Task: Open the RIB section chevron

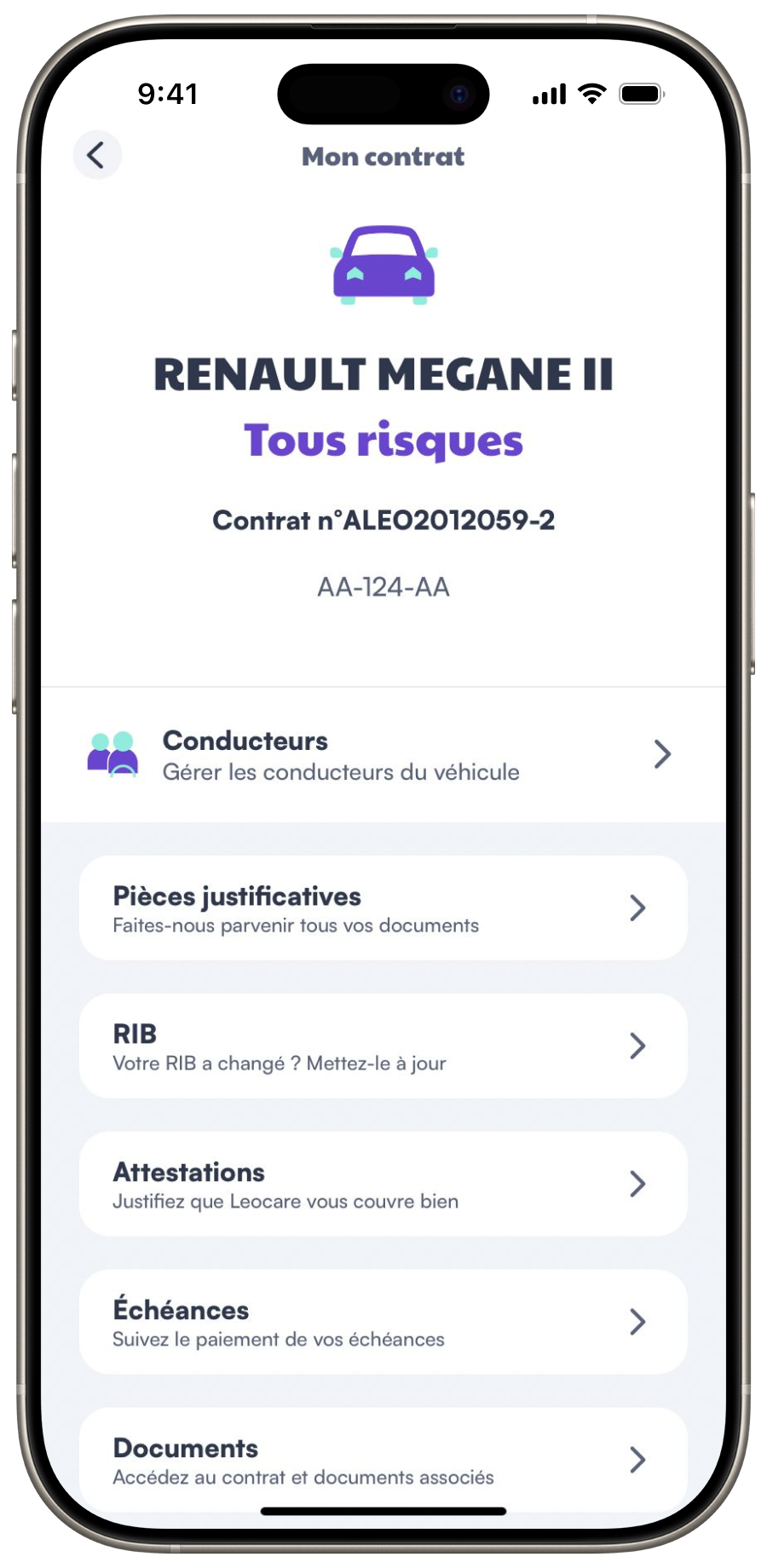Action: point(637,1046)
